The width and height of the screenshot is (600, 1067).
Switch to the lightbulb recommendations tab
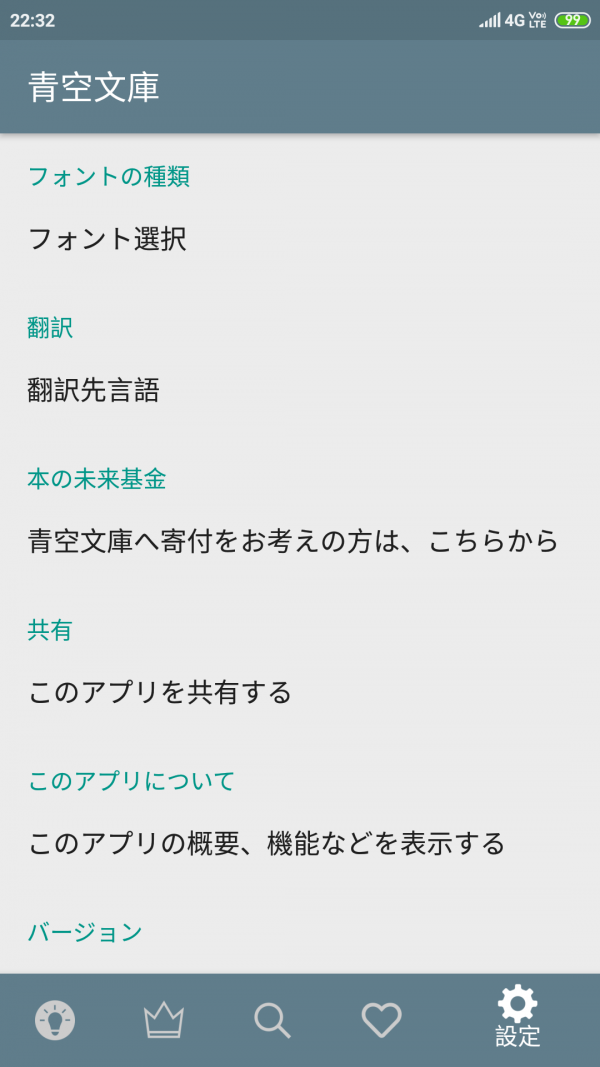click(55, 1020)
